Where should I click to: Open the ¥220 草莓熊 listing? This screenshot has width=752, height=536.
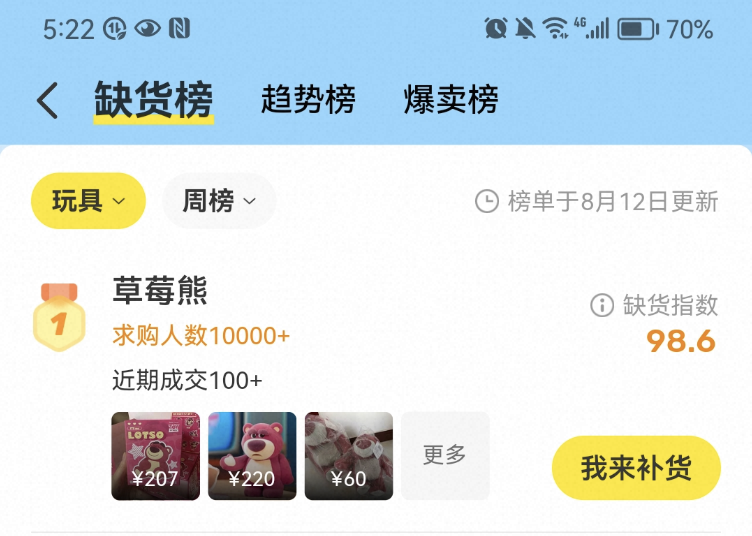click(x=252, y=456)
